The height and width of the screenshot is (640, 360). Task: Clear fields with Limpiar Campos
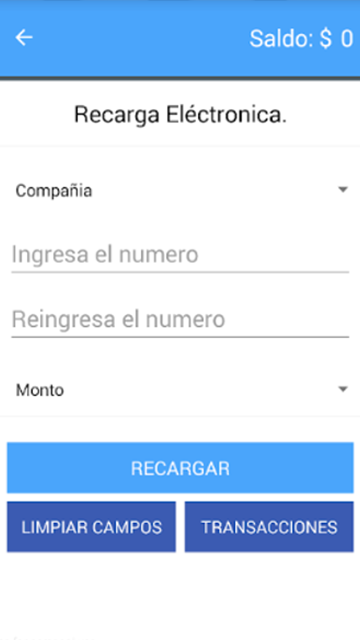[x=91, y=527]
